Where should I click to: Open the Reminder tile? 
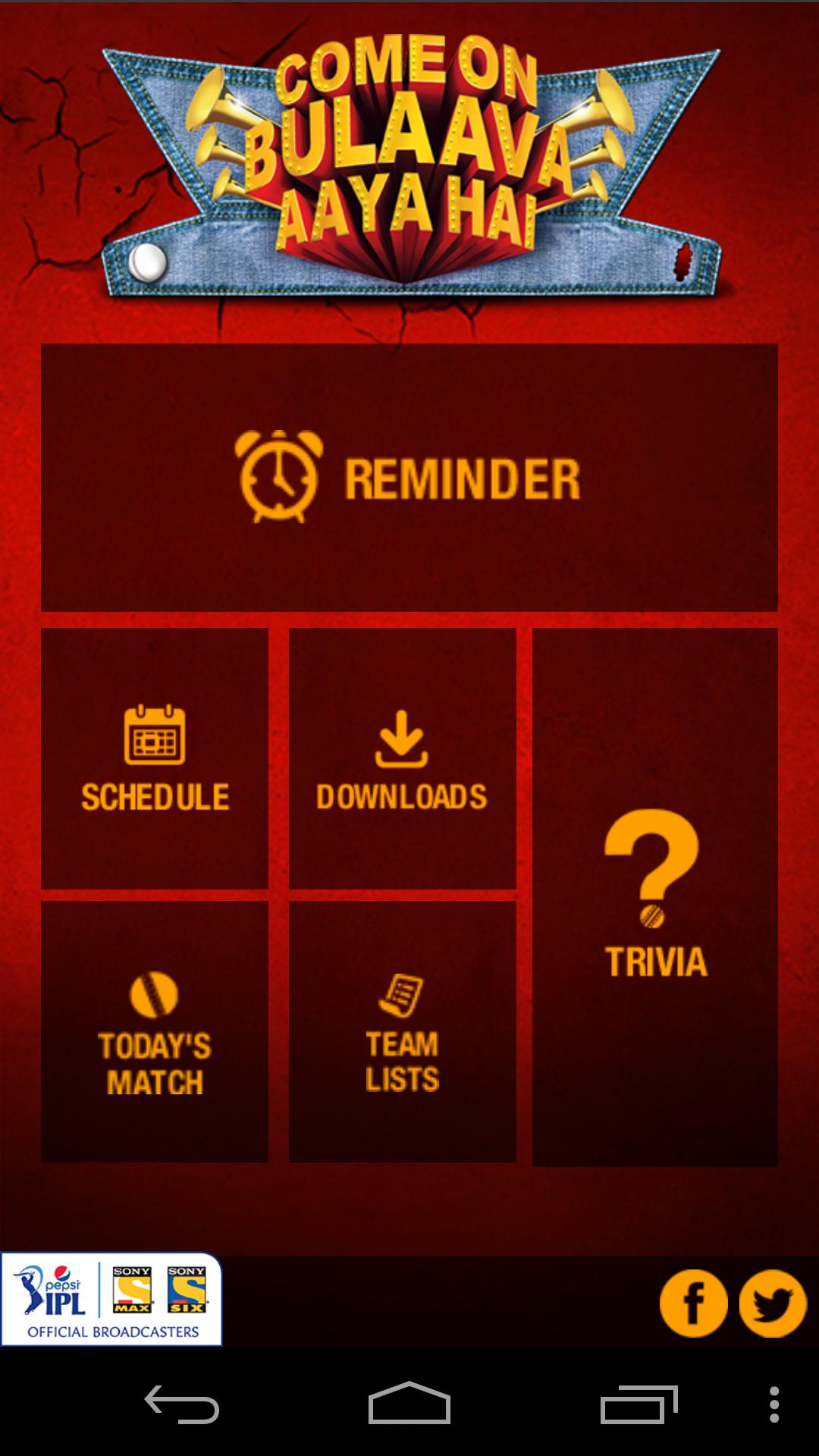(x=409, y=478)
